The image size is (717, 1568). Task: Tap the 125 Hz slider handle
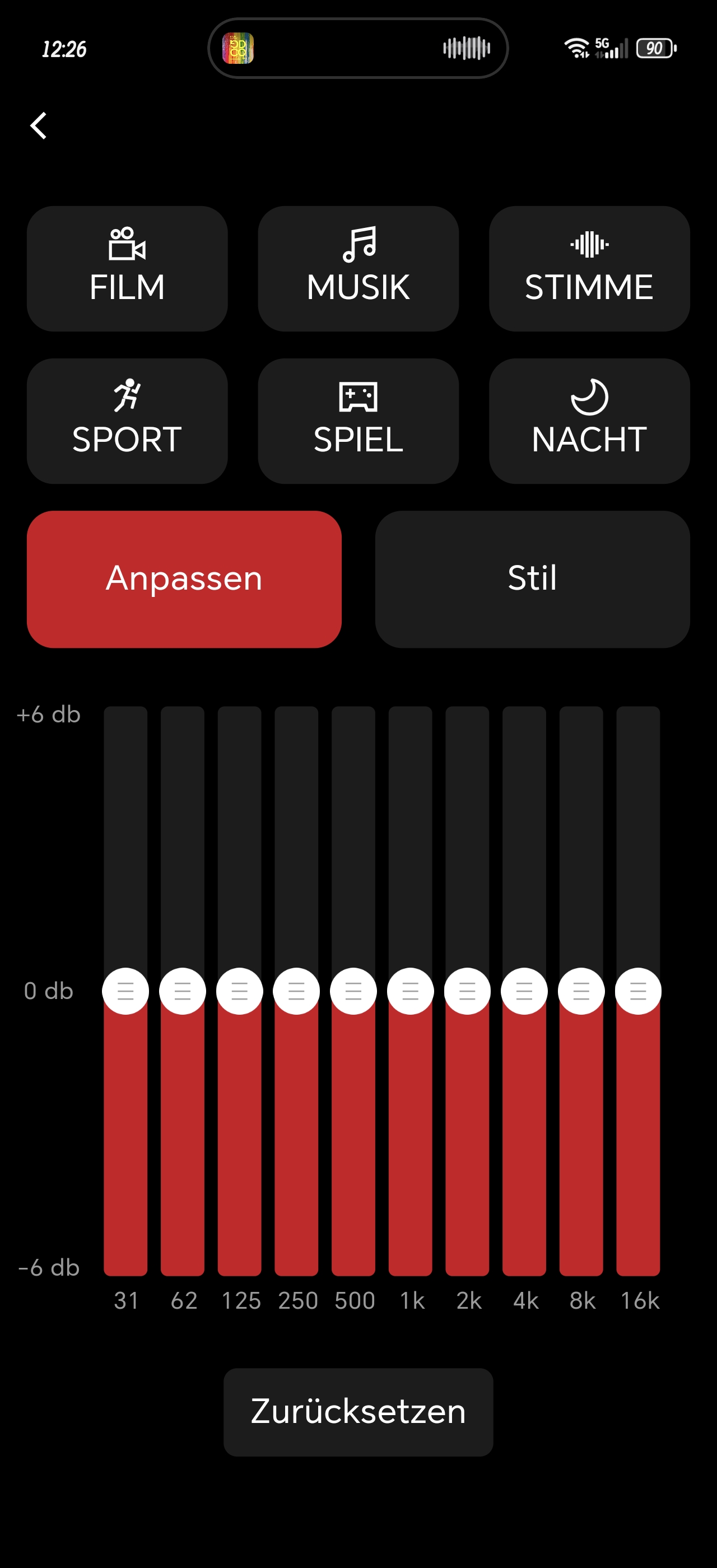click(x=240, y=991)
